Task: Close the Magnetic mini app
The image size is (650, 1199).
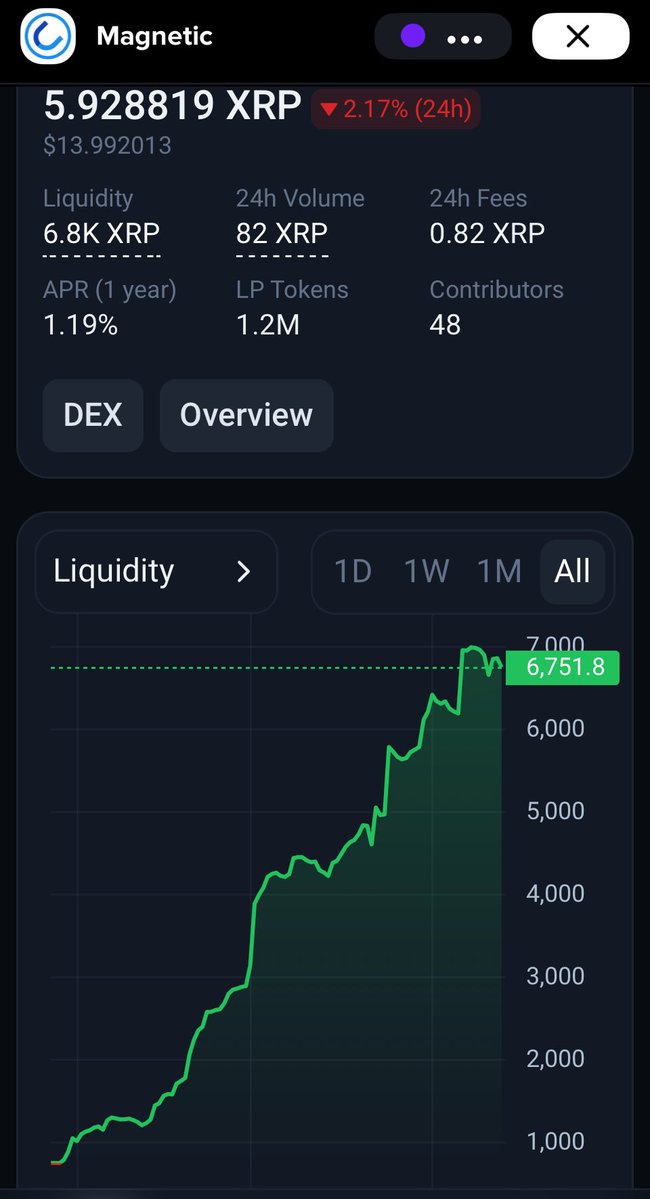Action: click(x=580, y=37)
